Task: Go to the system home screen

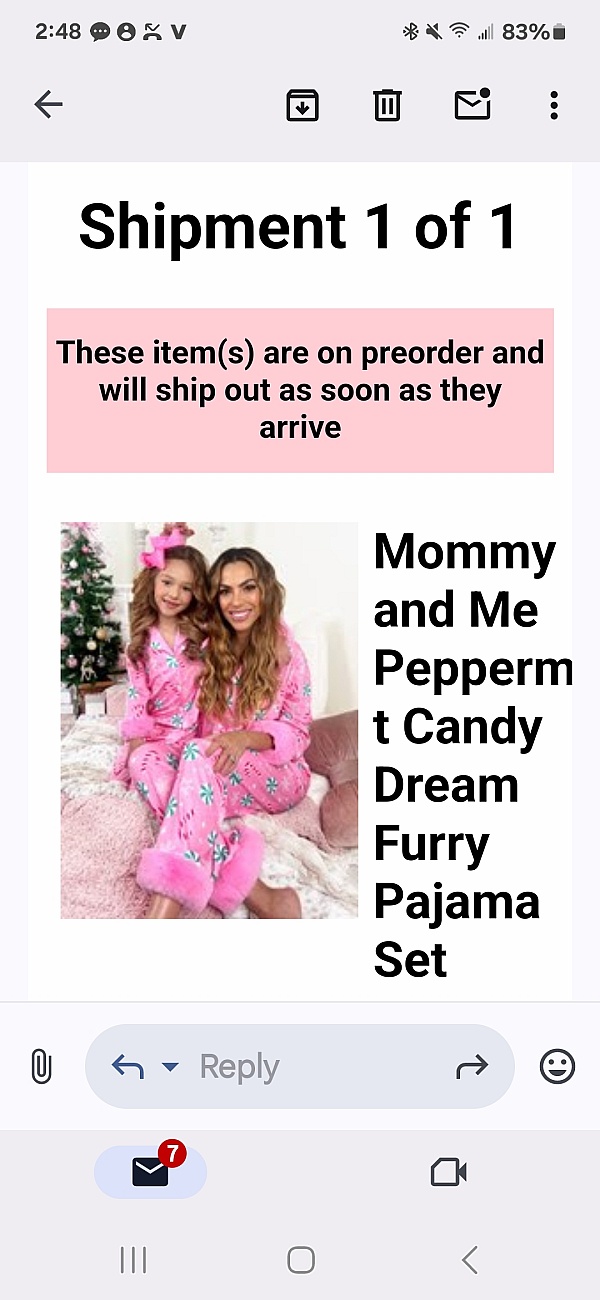Action: pyautogui.click(x=300, y=1260)
